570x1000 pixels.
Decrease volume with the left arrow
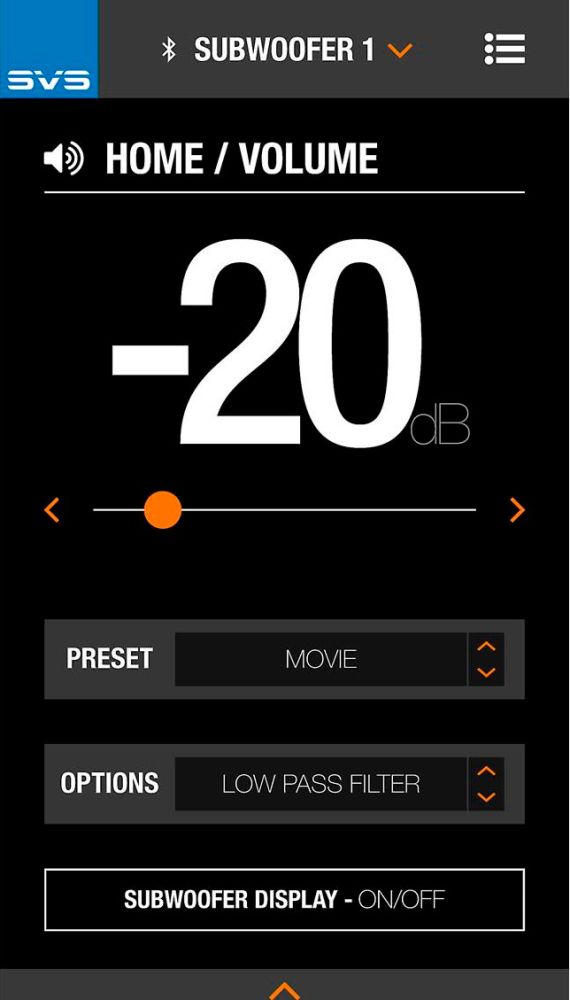tap(52, 510)
